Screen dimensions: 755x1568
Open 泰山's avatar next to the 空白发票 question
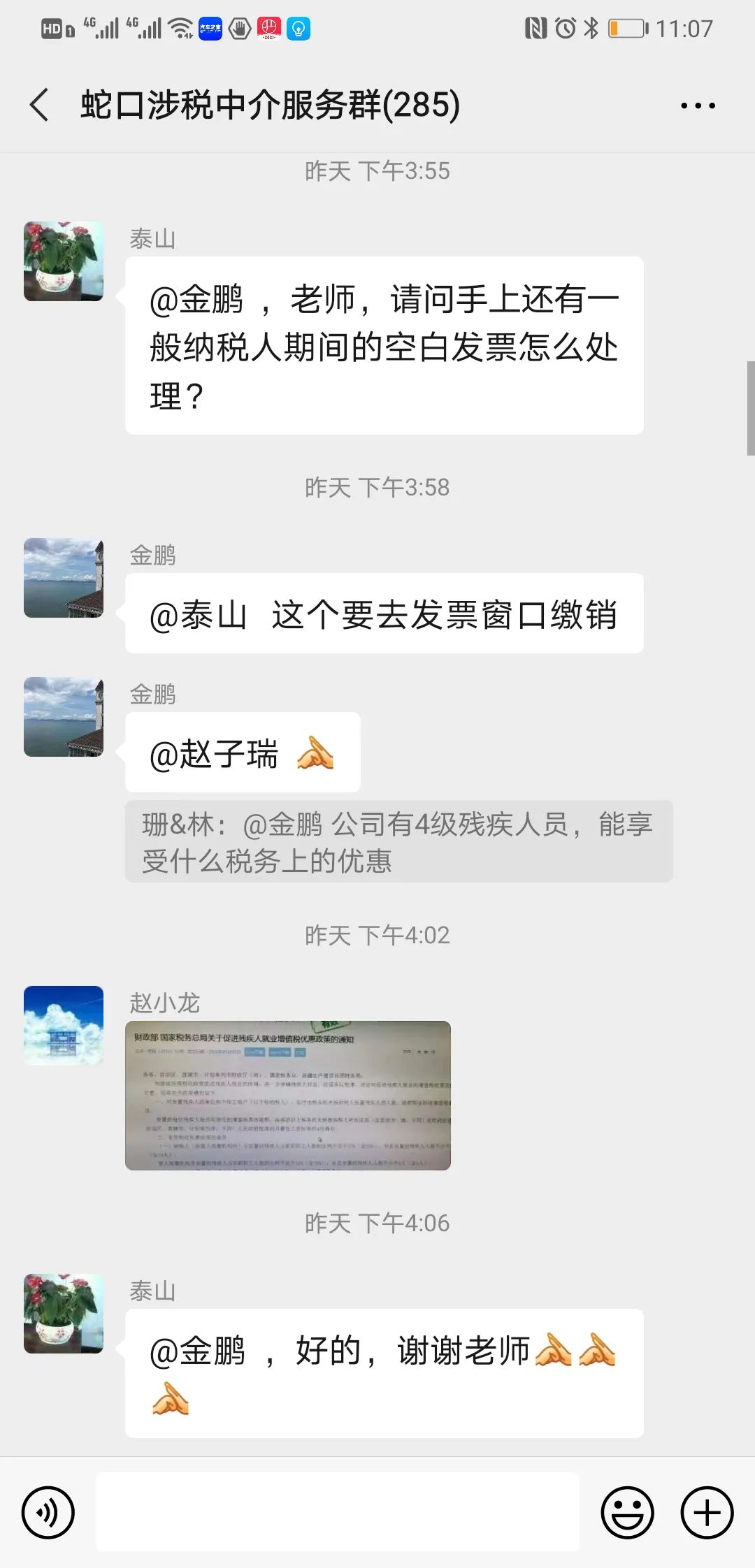[64, 261]
